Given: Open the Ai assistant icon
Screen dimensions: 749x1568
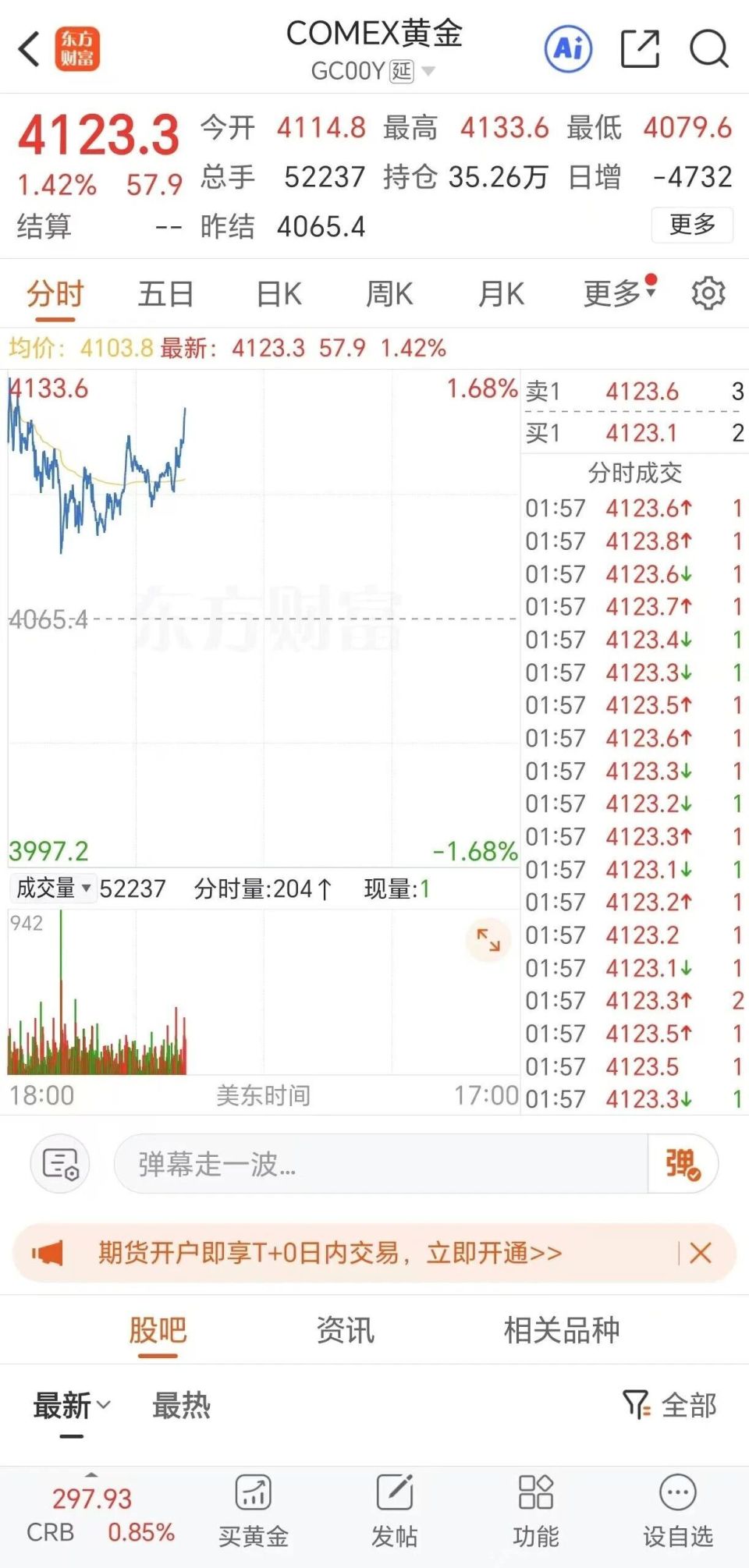Looking at the screenshot, I should point(567,48).
